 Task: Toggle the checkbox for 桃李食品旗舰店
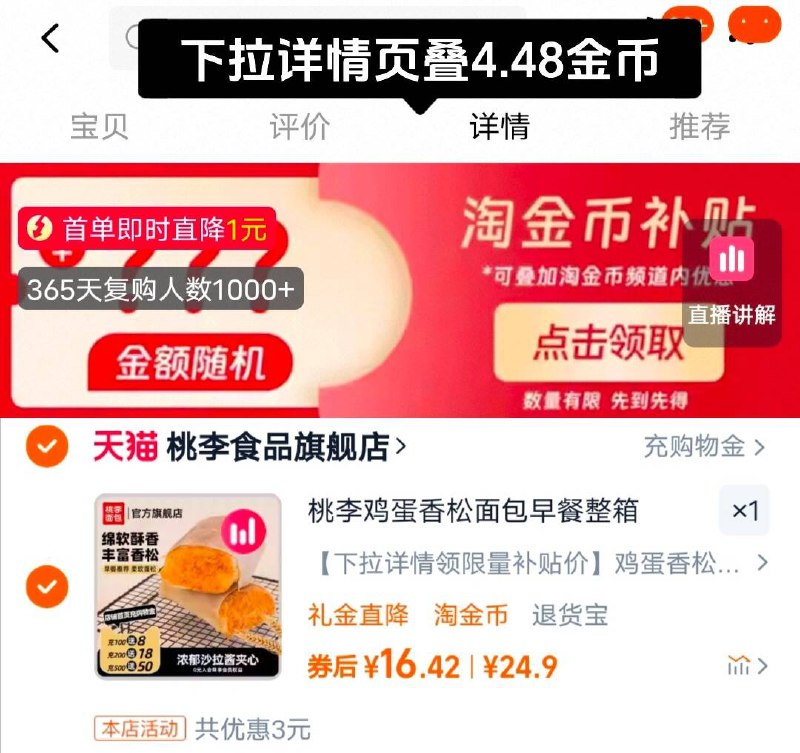click(x=47, y=446)
